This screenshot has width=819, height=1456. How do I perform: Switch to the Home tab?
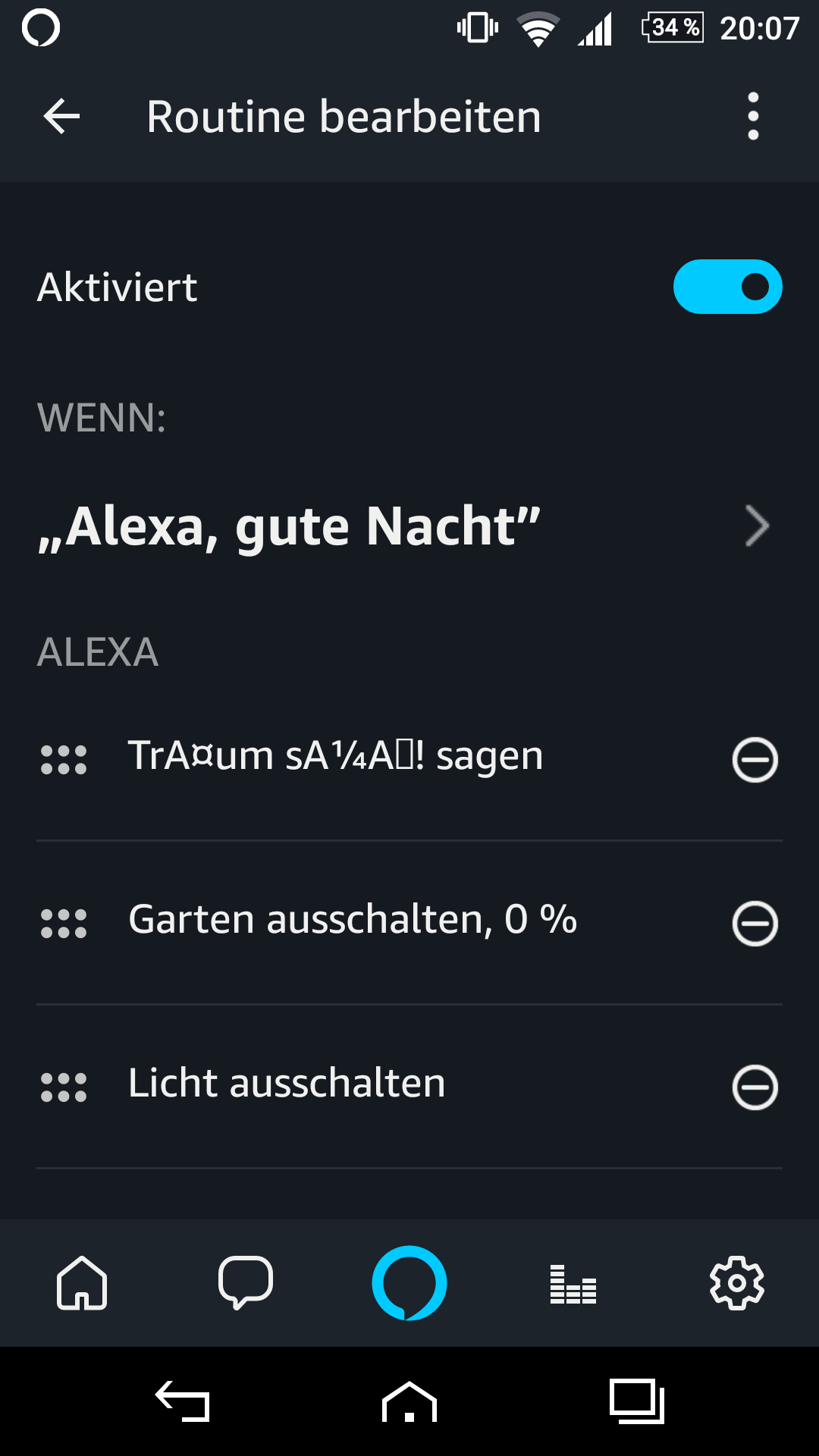(82, 1283)
